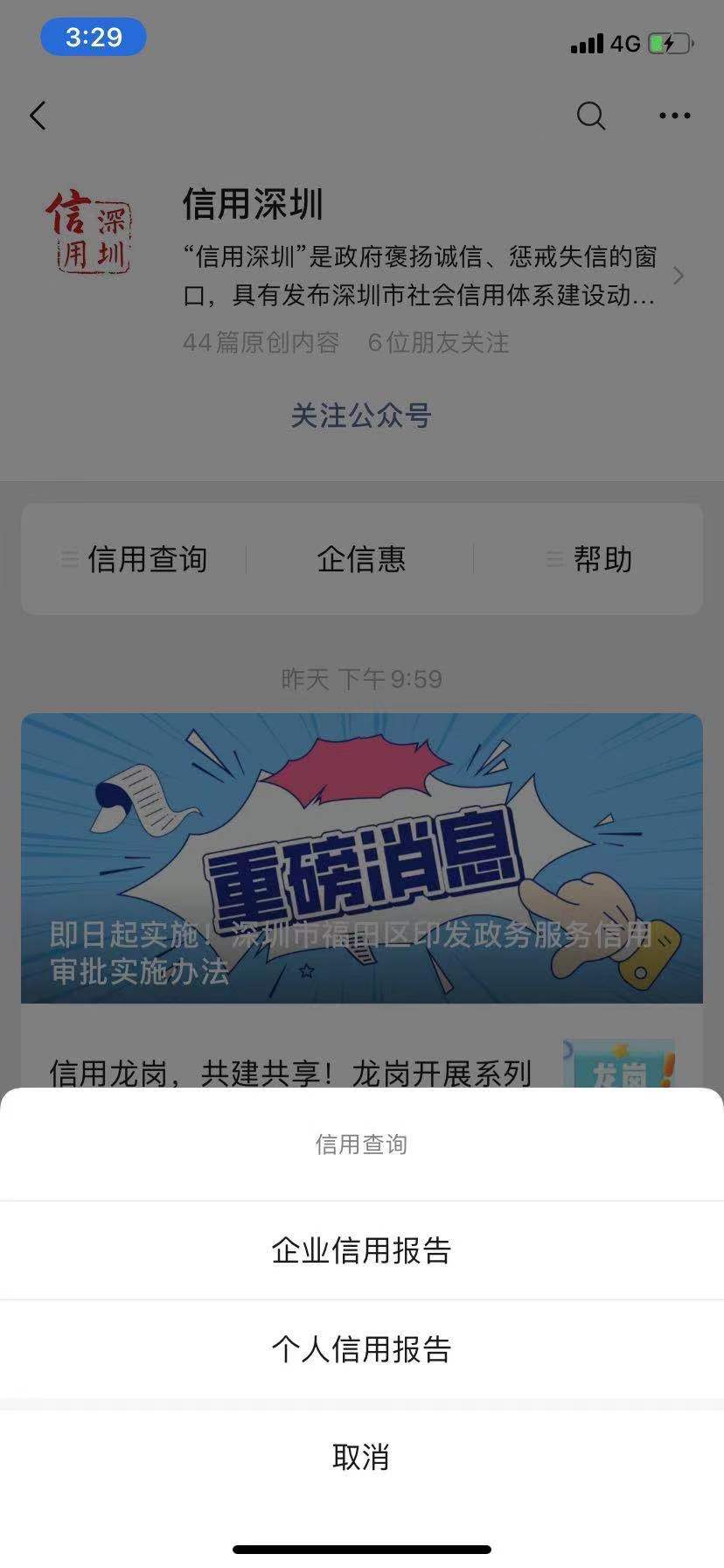Viewport: 724px width, 1568px height.
Task: Expand account details via right chevron
Action: click(679, 276)
